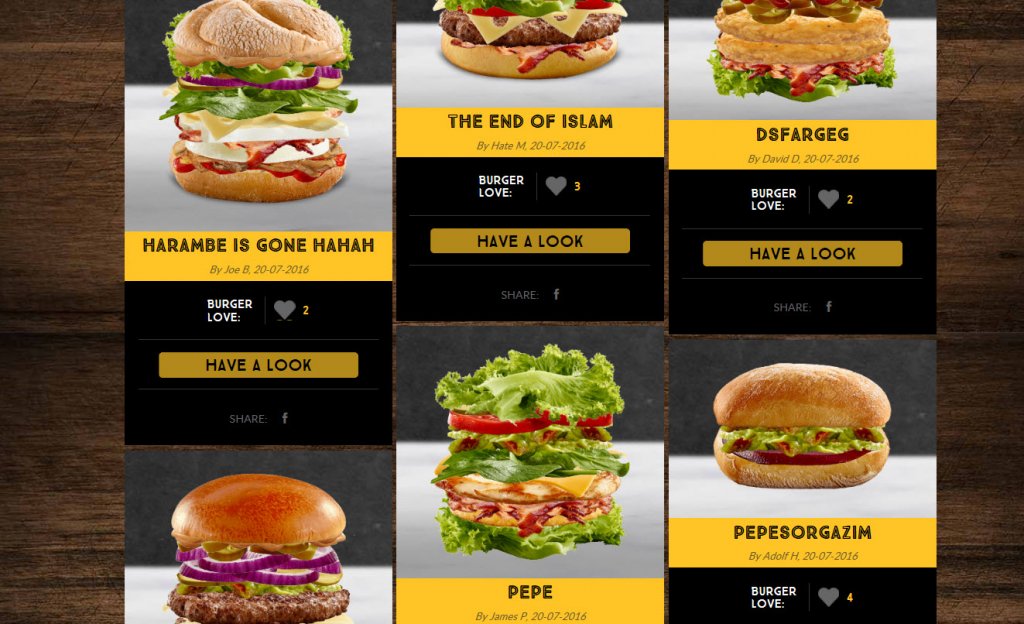Love the Dsfargeg burger with the heart
The height and width of the screenshot is (624, 1024).
tap(828, 199)
